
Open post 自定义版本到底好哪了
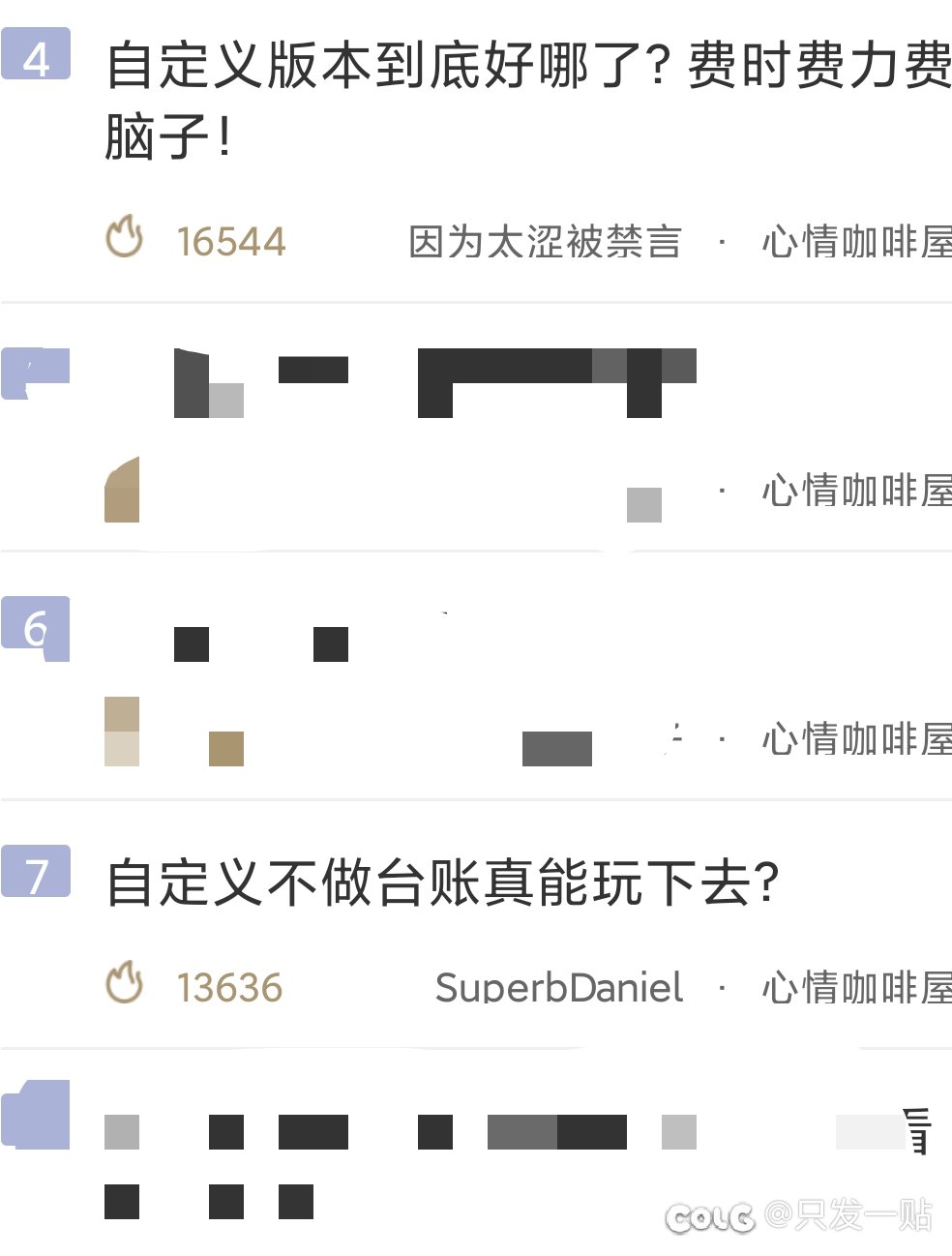pos(527,100)
